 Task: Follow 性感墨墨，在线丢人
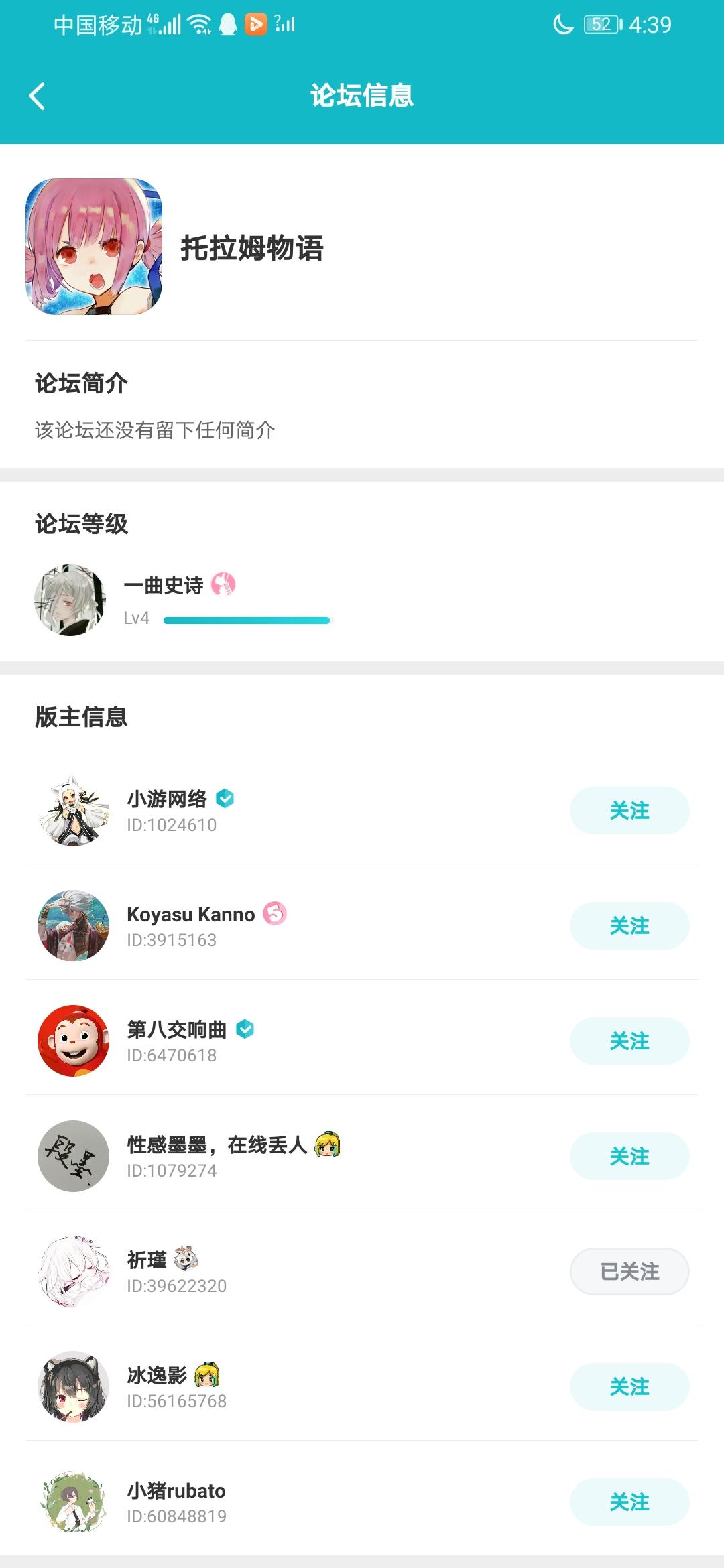pos(629,1156)
